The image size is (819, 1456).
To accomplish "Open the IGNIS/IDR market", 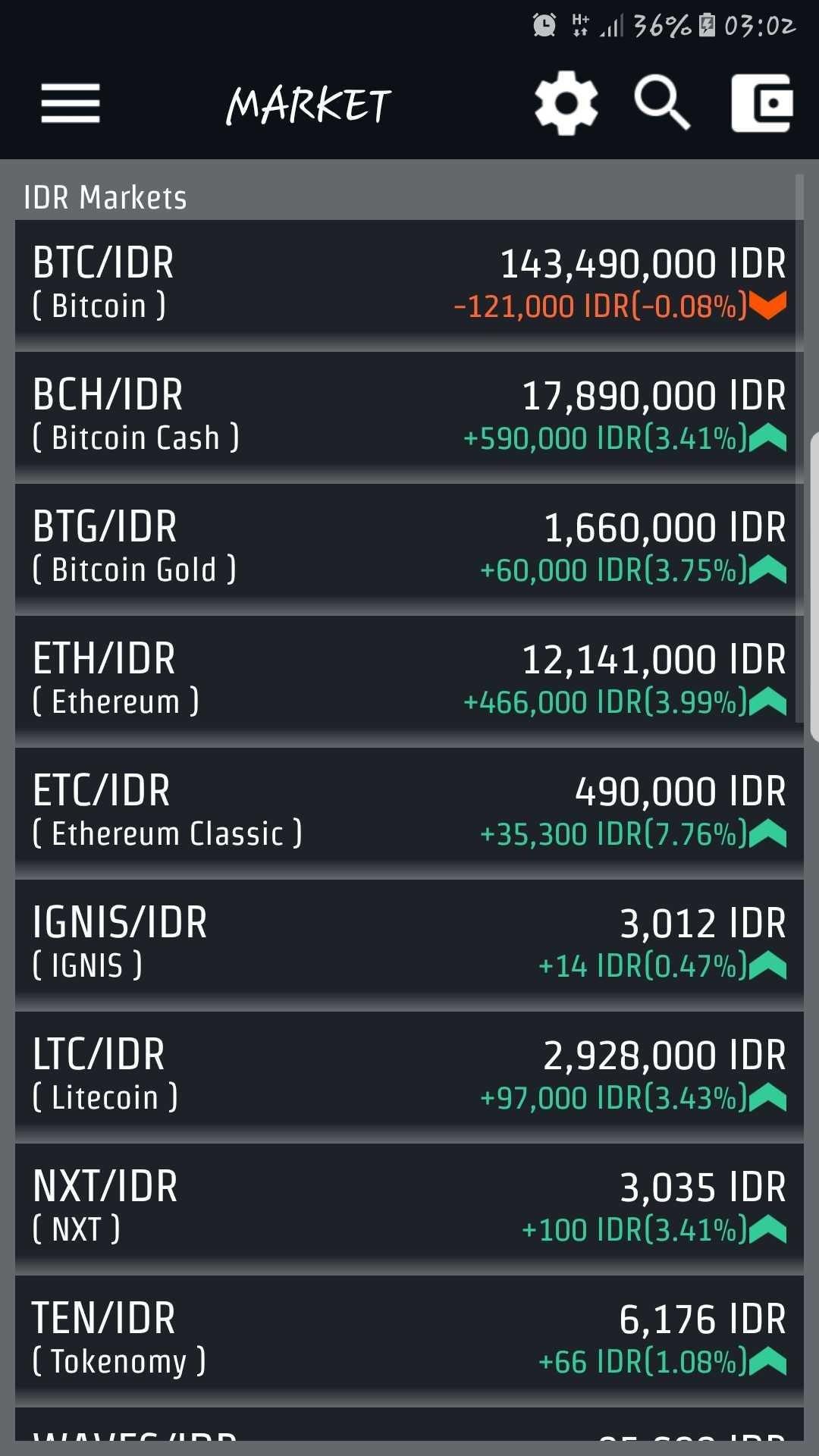I will tap(409, 944).
